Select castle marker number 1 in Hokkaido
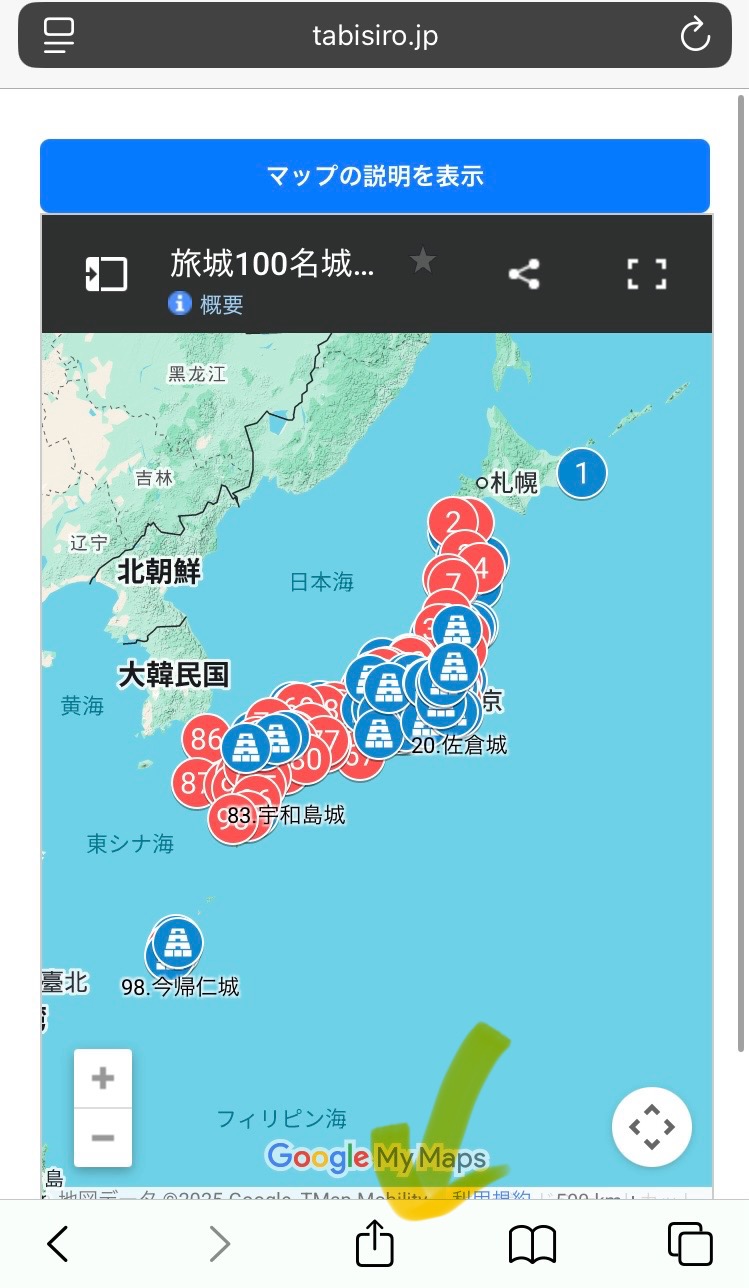 (x=582, y=473)
